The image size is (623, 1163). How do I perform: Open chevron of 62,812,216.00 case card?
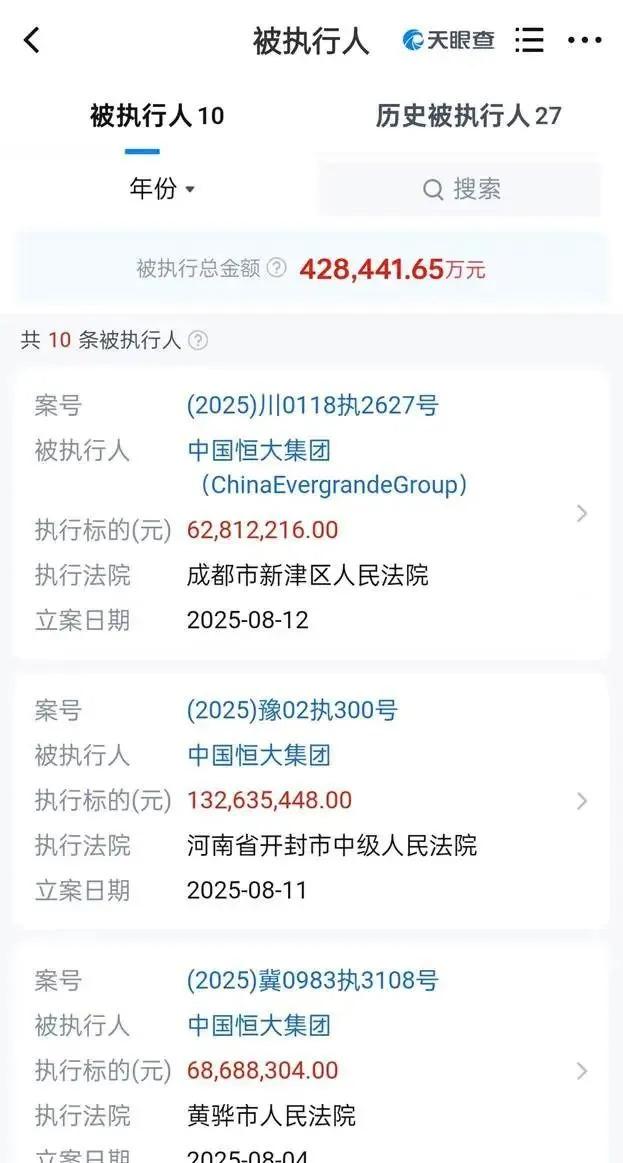(582, 513)
